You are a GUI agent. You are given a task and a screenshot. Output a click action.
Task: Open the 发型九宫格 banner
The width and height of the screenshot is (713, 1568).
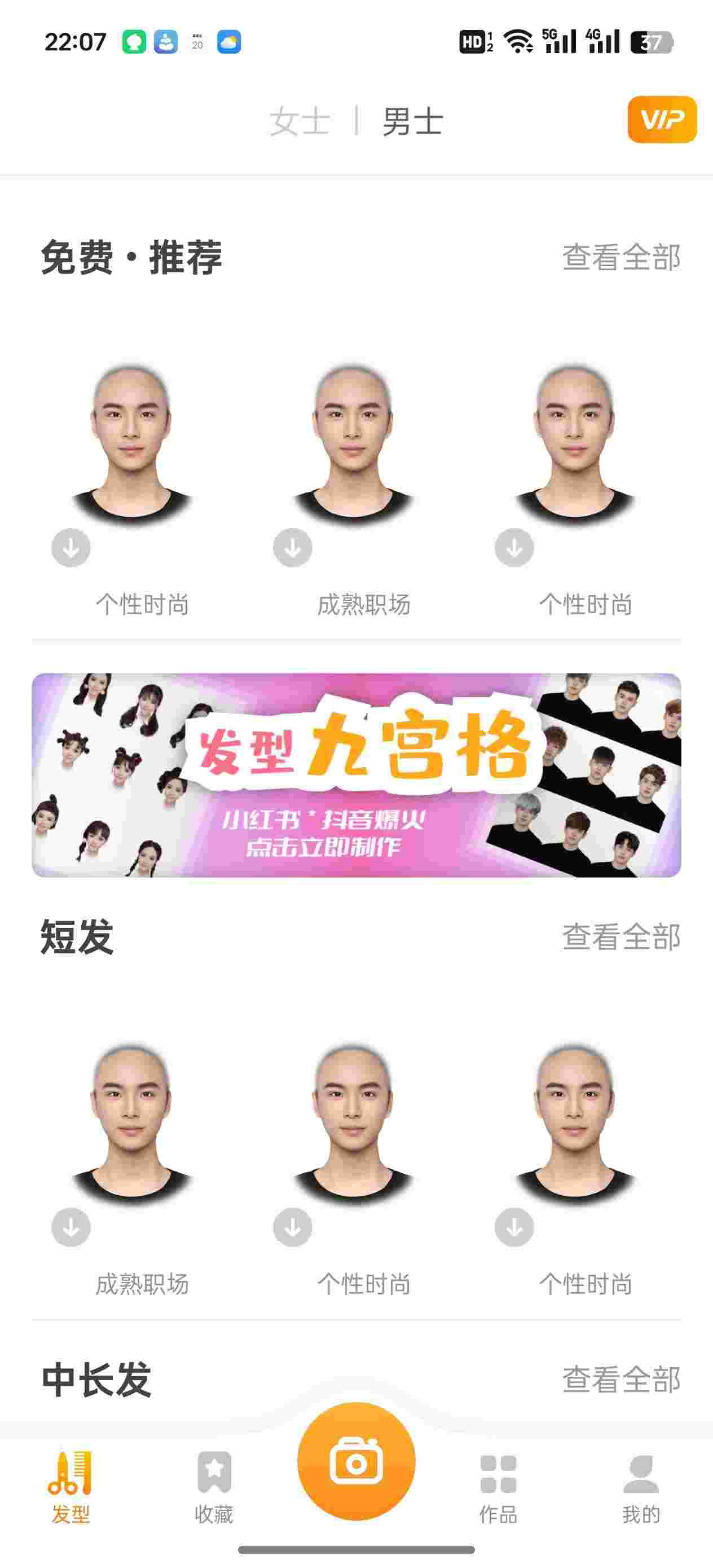(x=356, y=774)
